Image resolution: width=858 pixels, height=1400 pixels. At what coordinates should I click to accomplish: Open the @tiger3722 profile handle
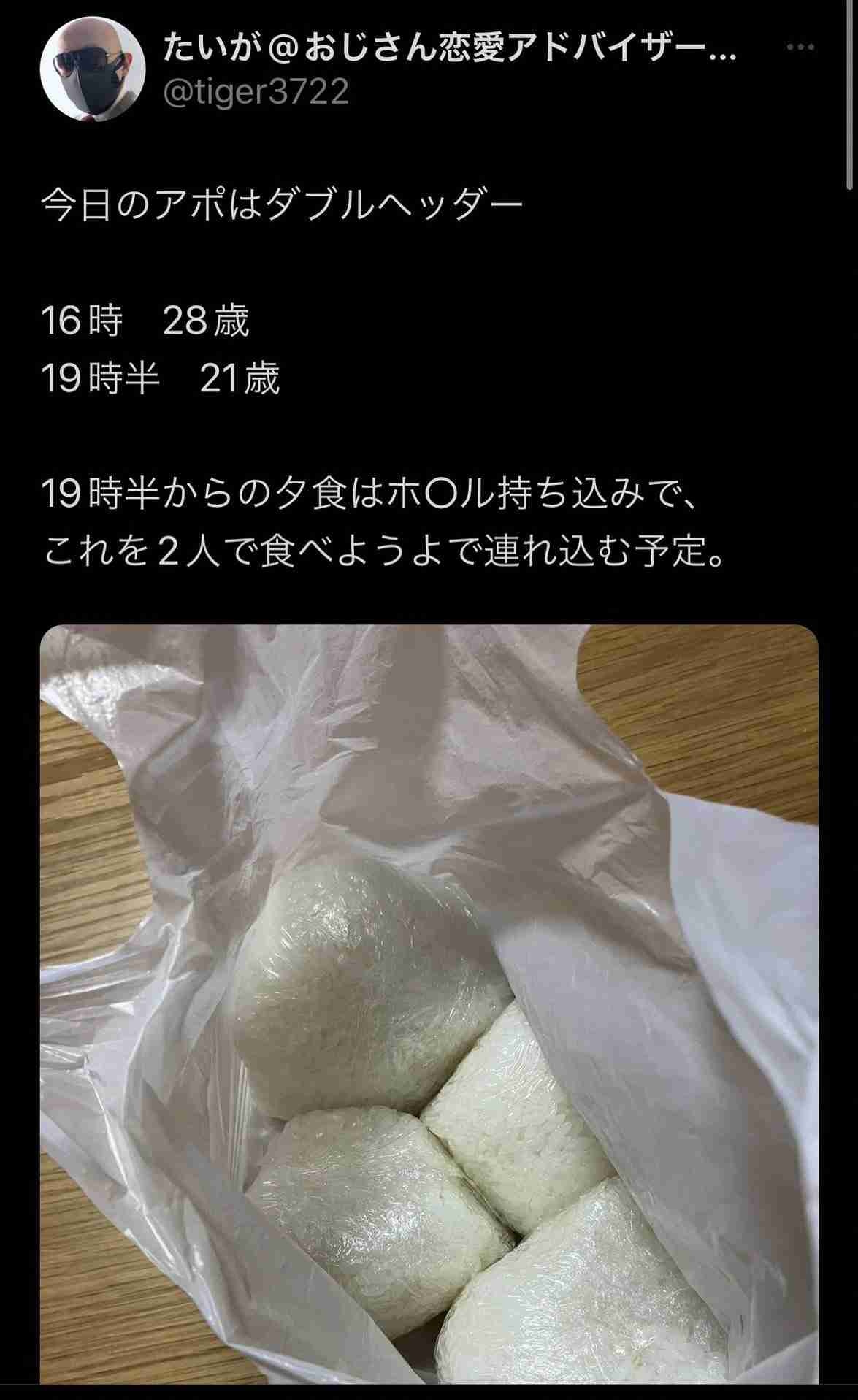(256, 93)
